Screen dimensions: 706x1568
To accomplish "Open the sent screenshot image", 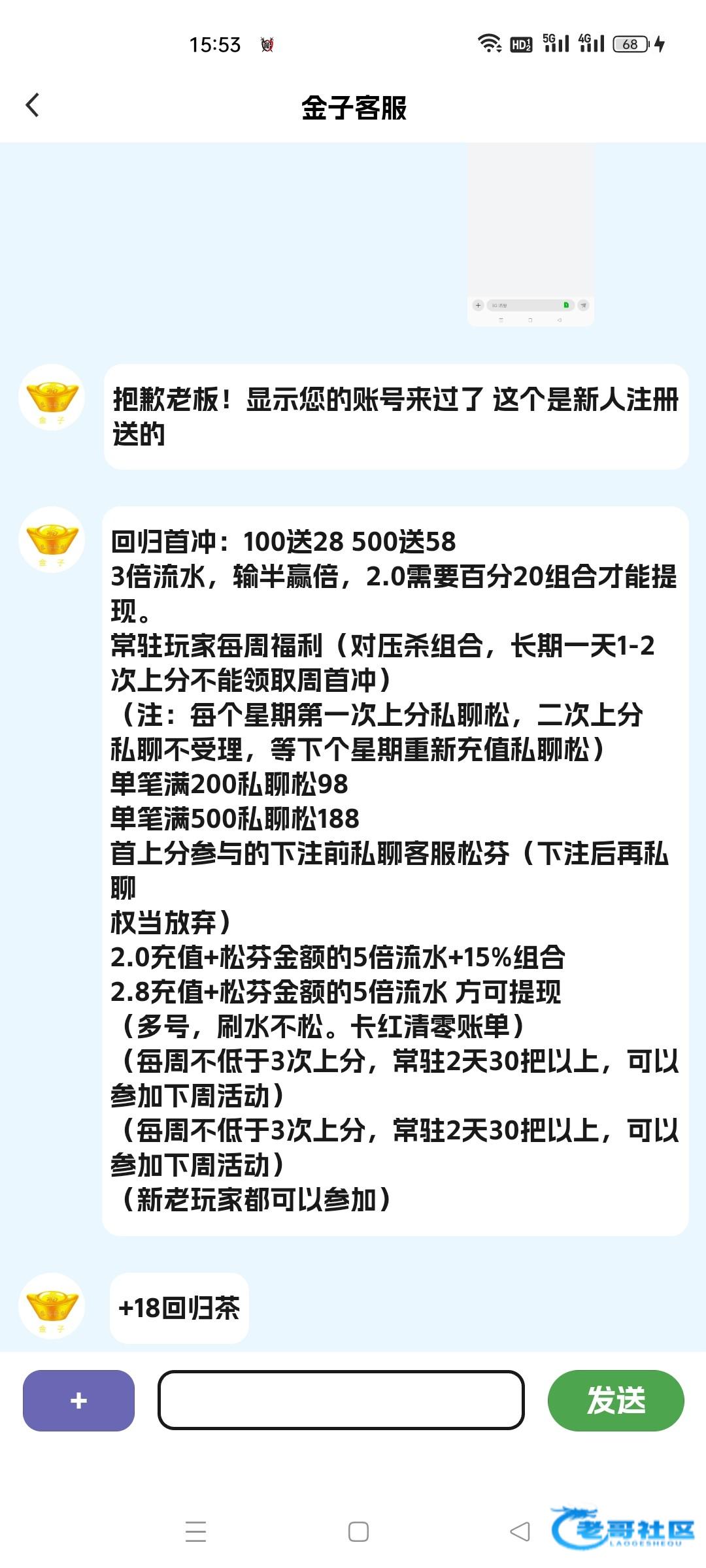I will click(530, 235).
